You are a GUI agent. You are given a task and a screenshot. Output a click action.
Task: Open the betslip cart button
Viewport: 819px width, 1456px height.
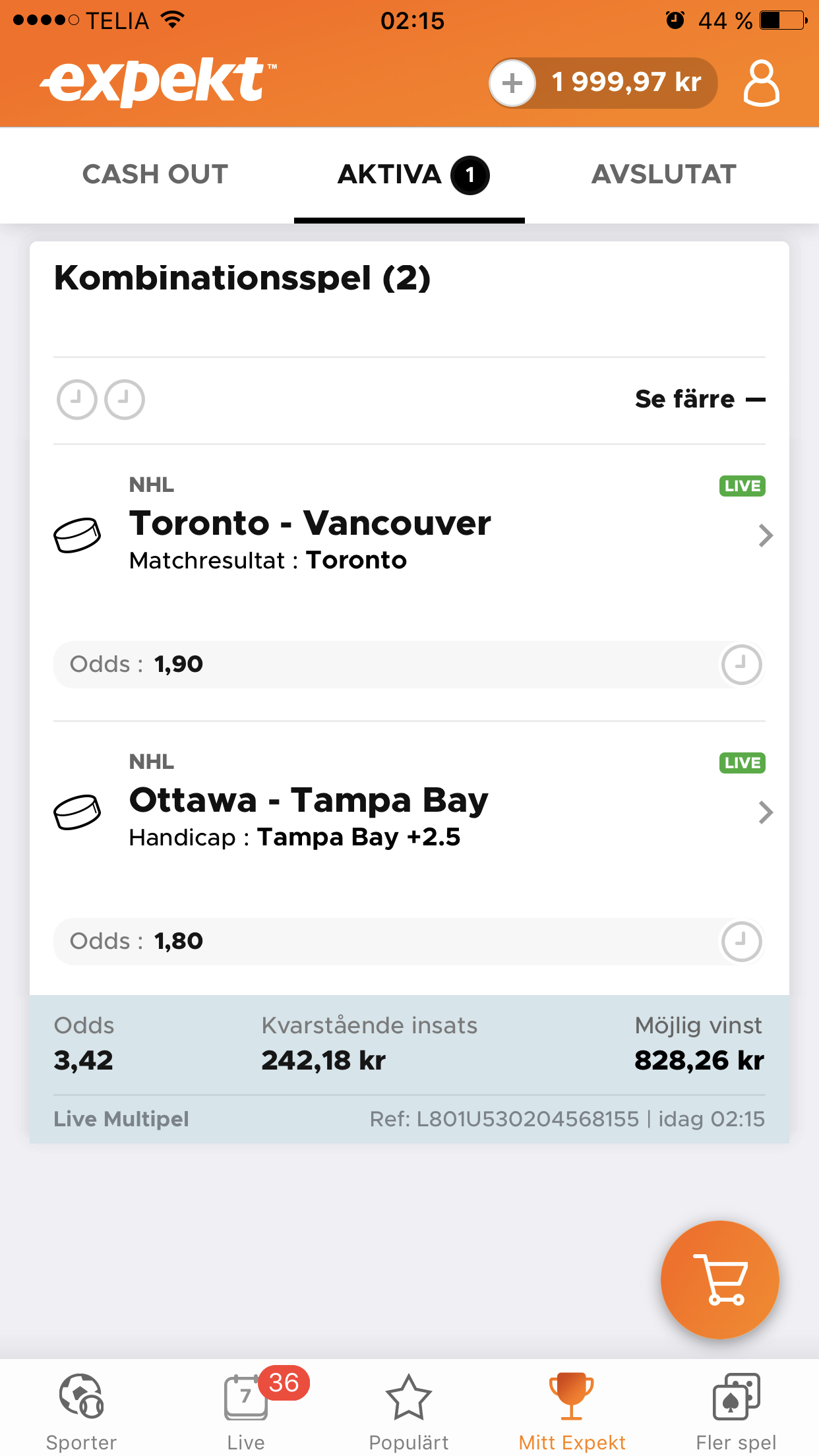[x=720, y=1280]
